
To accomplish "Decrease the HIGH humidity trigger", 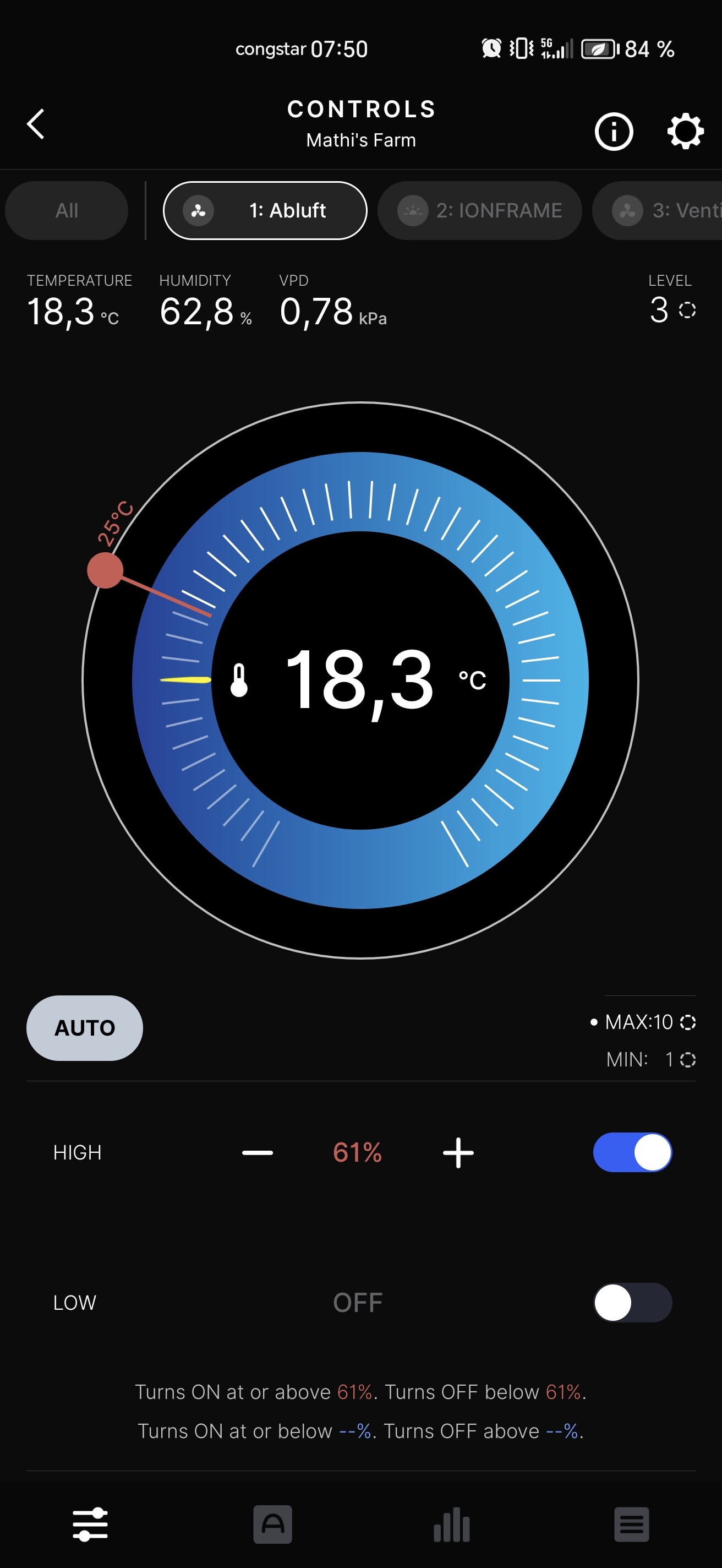I will coord(258,1152).
